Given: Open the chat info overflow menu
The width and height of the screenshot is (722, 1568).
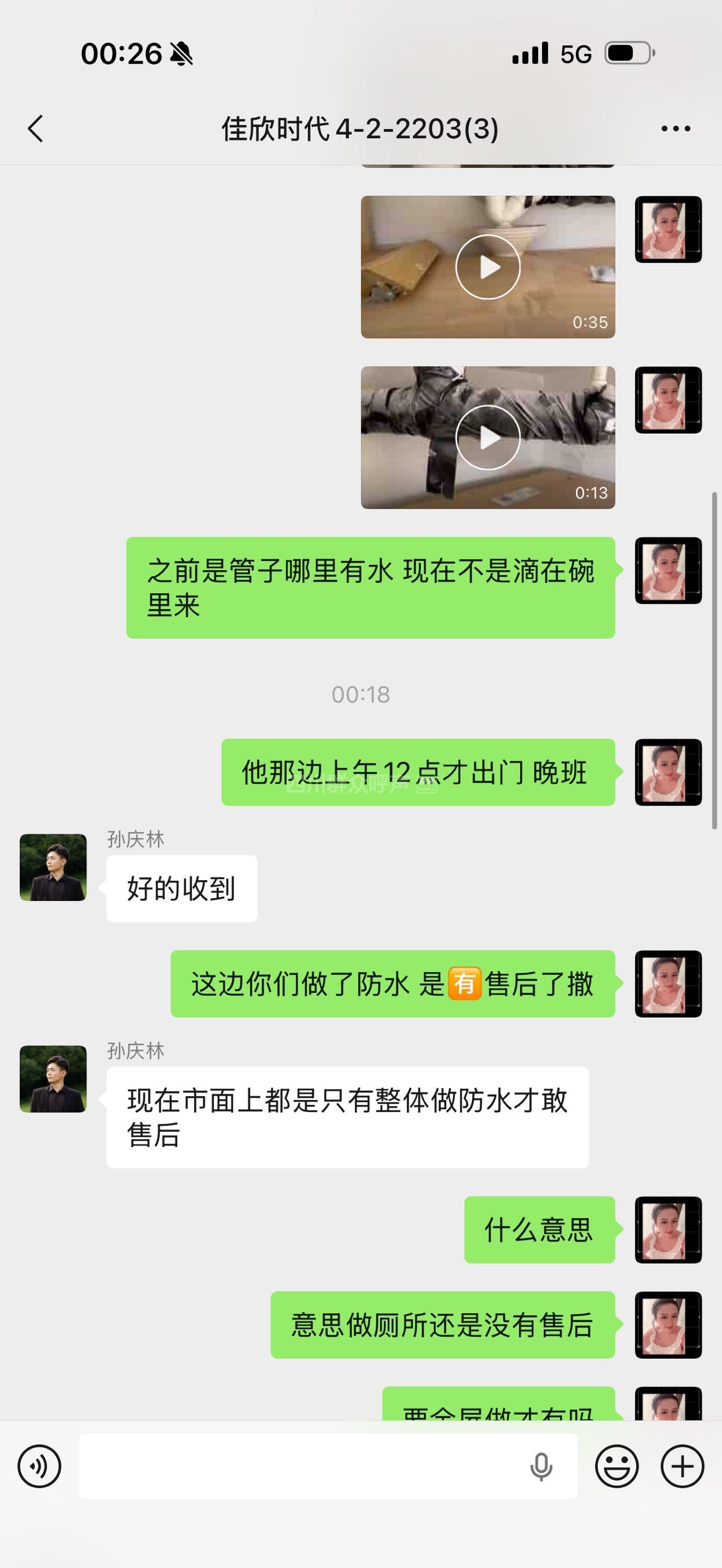Looking at the screenshot, I should pyautogui.click(x=676, y=129).
